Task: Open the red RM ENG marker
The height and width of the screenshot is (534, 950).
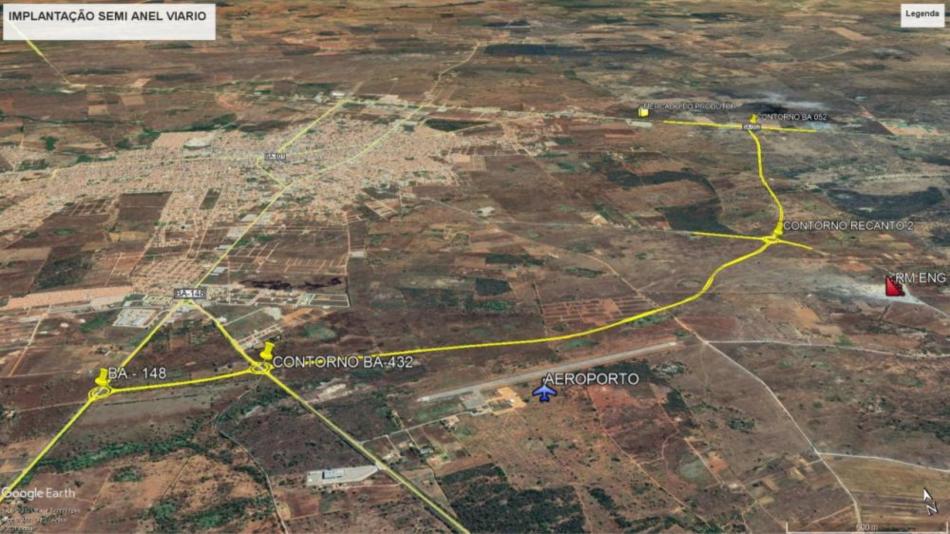Action: pyautogui.click(x=894, y=286)
